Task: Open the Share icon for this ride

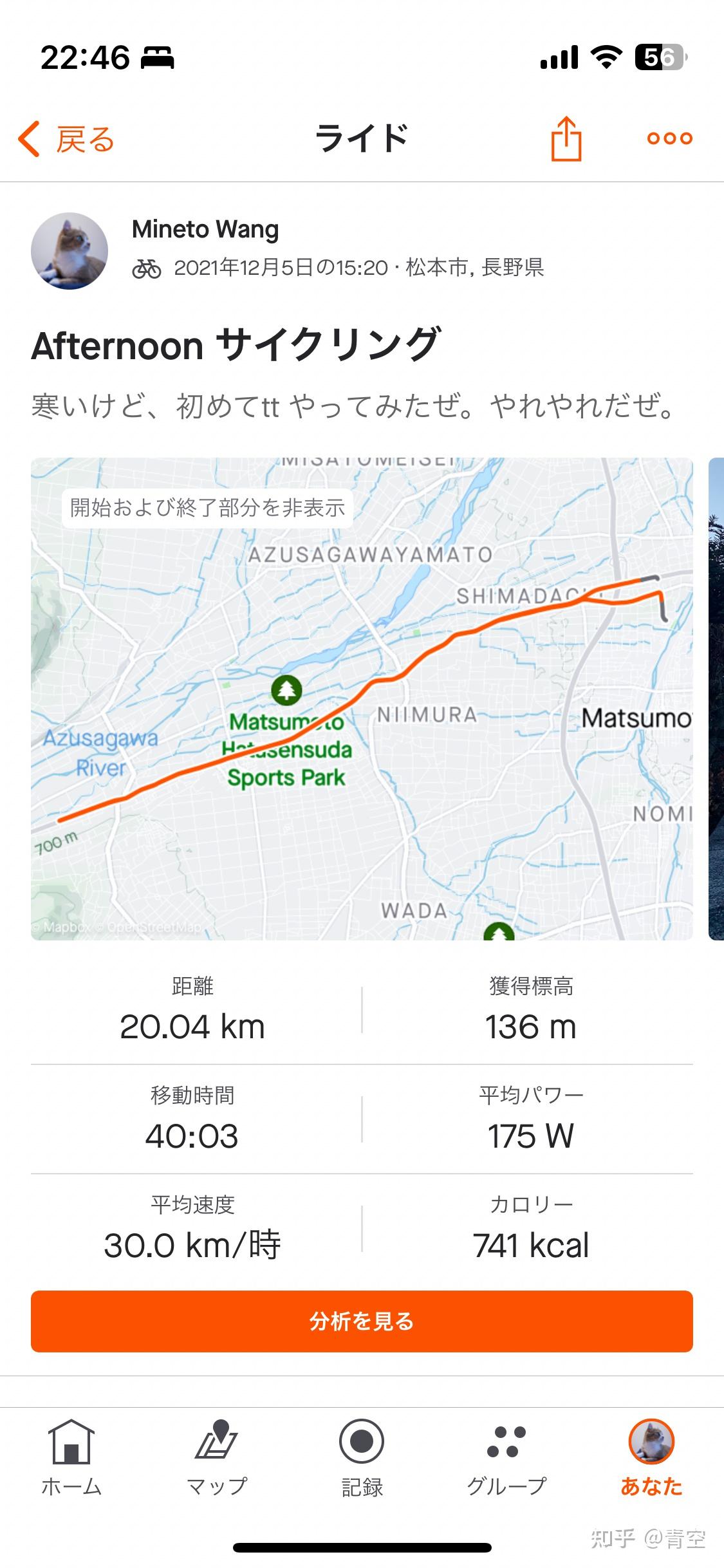Action: [x=565, y=138]
